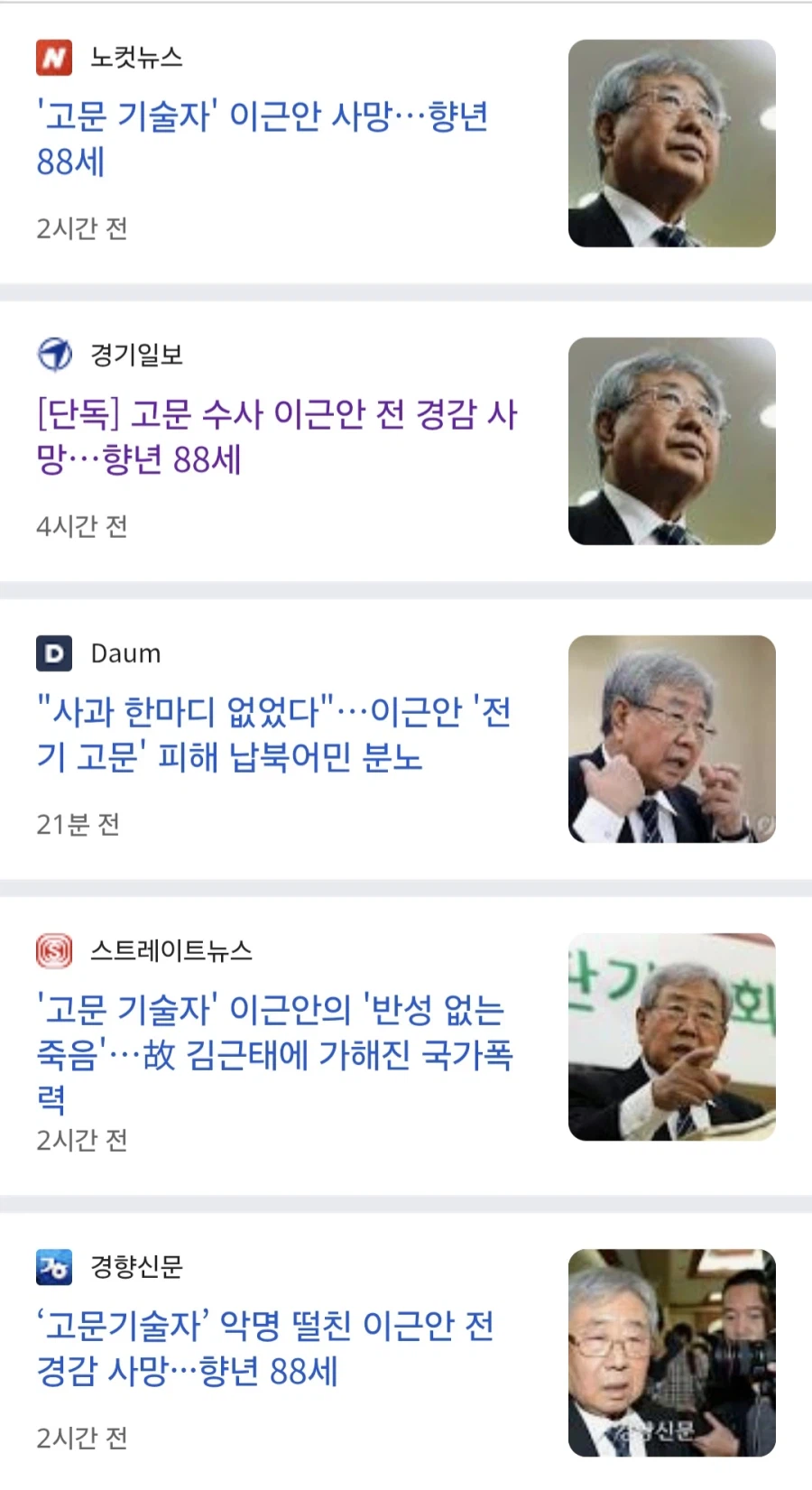Click the 경기일보 circular logo icon
812x1490 pixels.
point(55,355)
